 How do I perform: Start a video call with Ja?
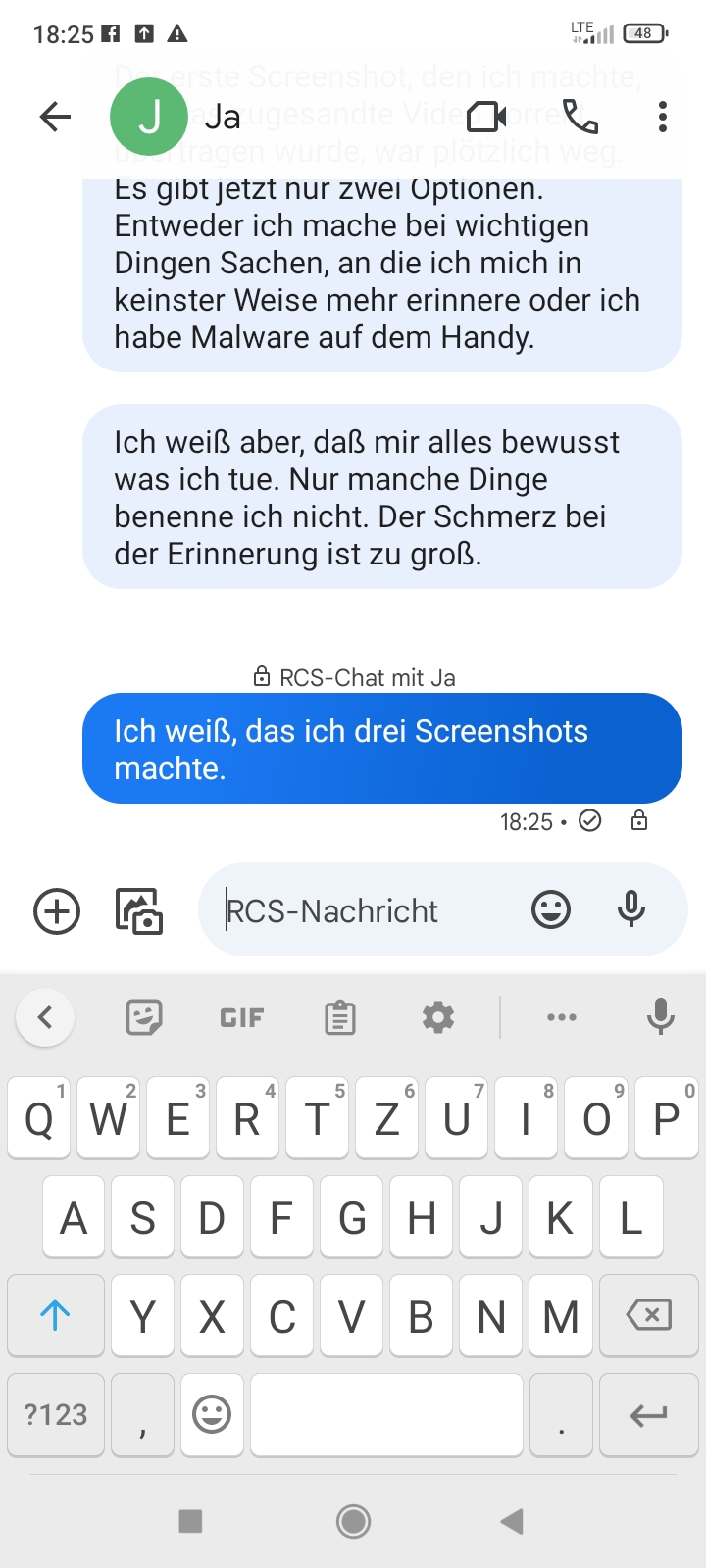486,117
